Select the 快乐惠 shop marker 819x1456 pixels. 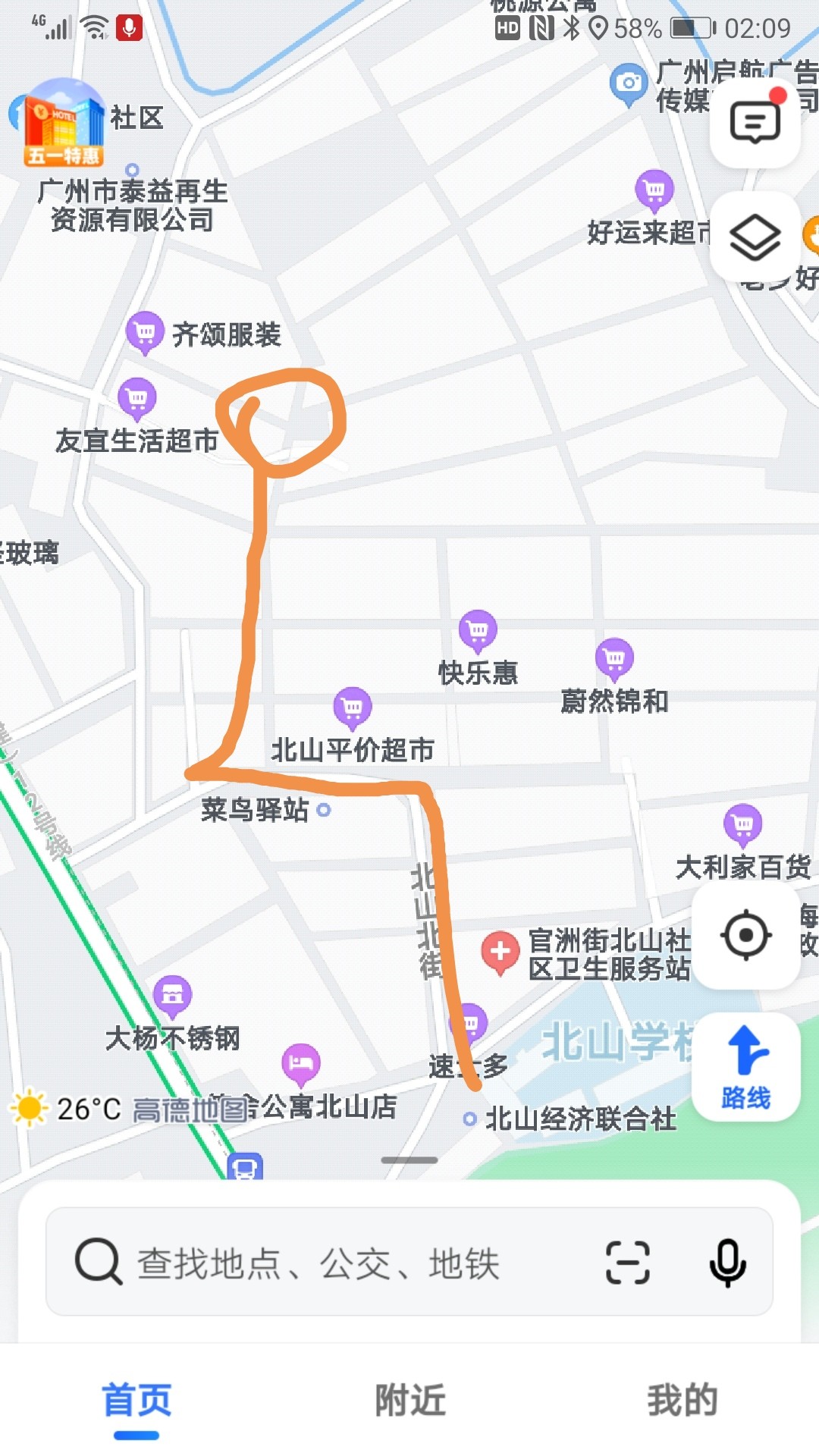click(x=478, y=631)
